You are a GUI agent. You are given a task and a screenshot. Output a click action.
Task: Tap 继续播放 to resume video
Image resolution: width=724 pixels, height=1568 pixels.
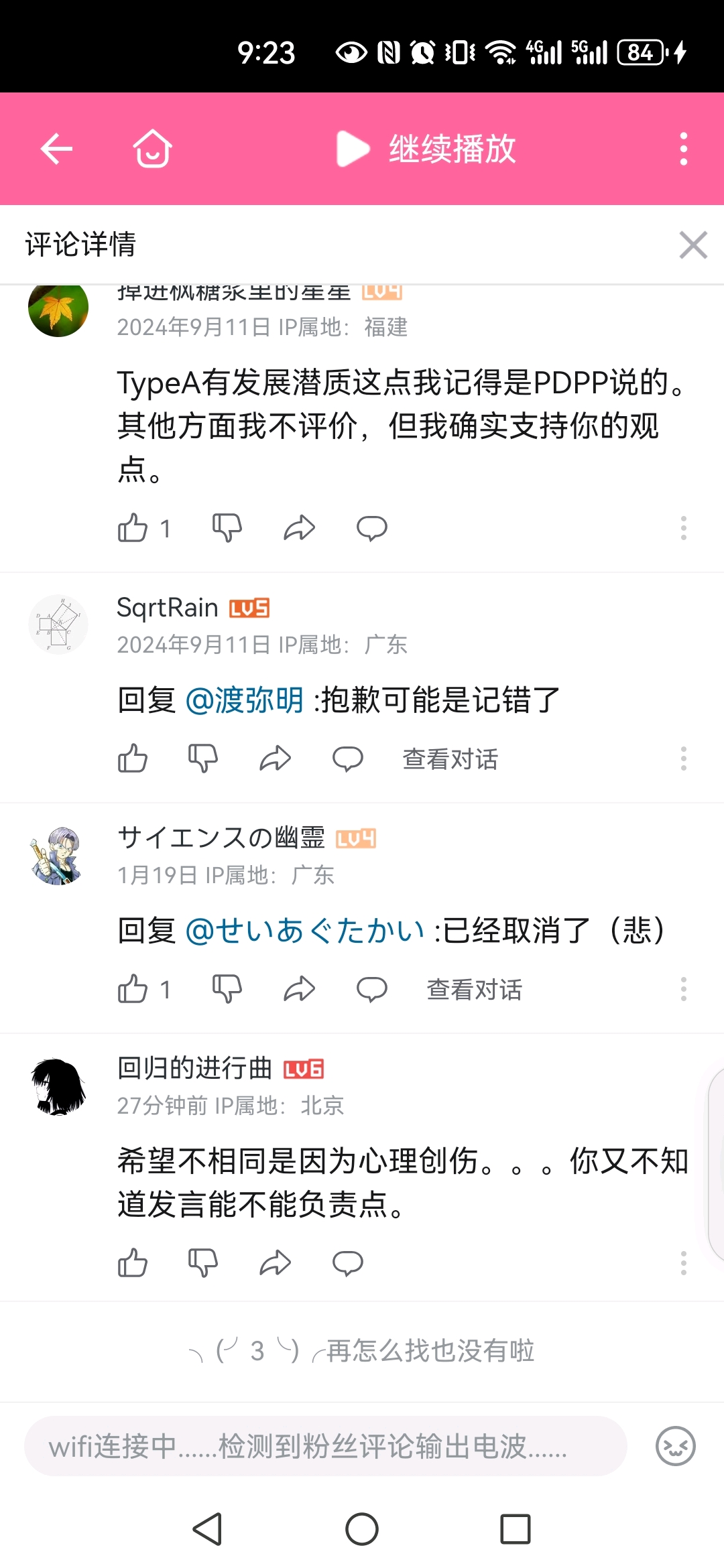[426, 148]
